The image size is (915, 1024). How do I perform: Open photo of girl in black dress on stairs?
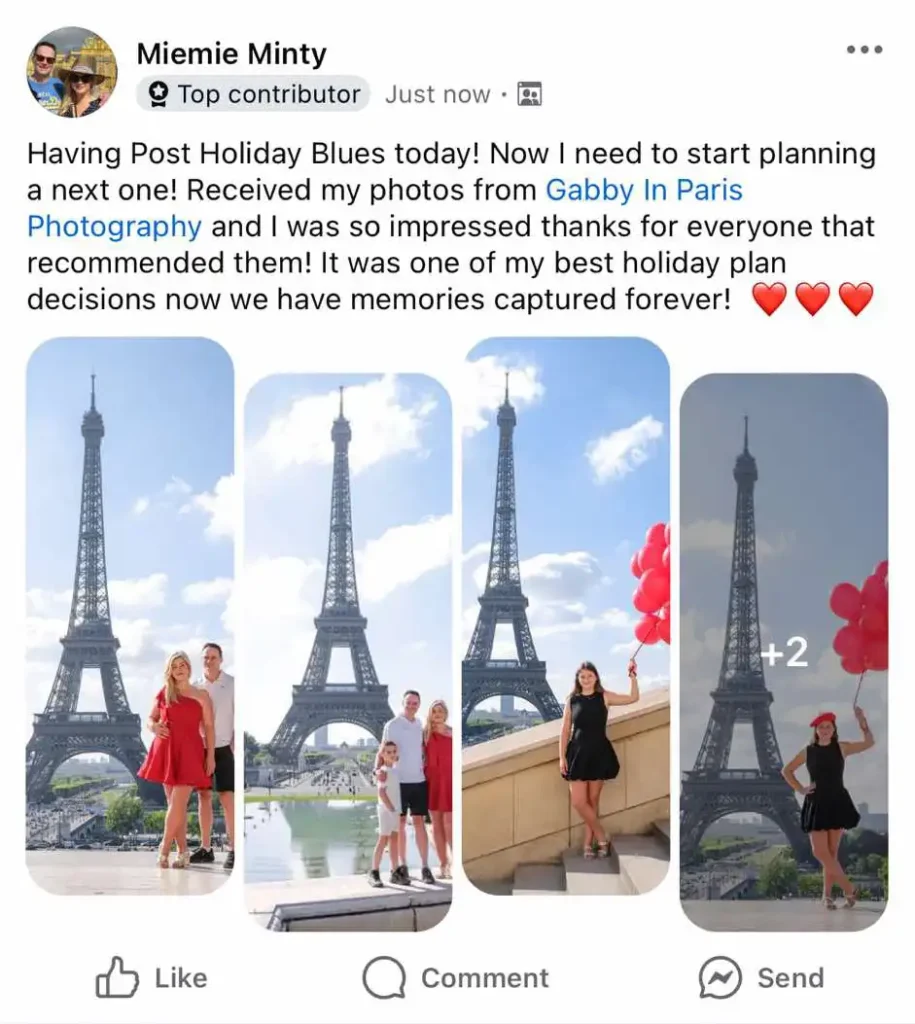[566, 615]
